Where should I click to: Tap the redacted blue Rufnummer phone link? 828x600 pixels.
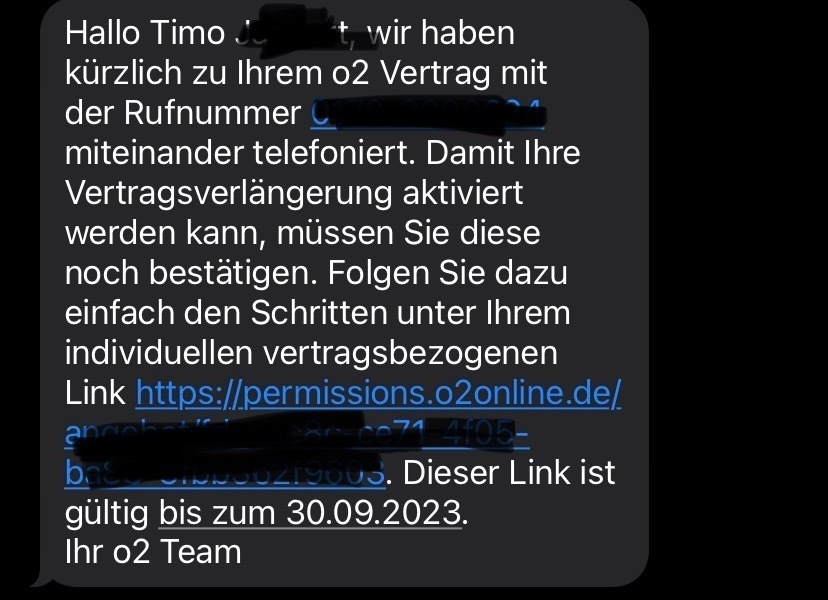428,113
